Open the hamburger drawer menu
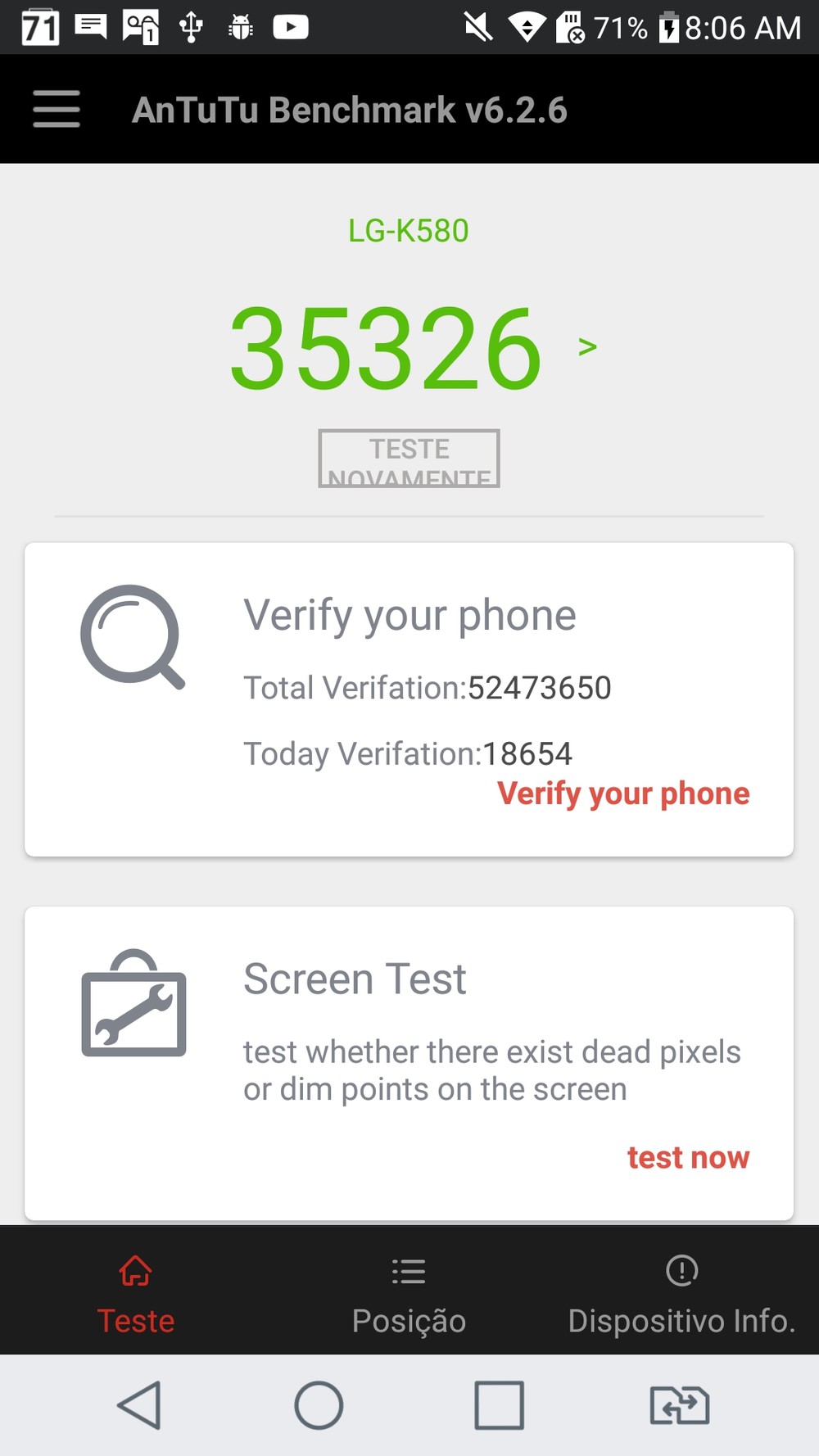819x1456 pixels. tap(57, 109)
